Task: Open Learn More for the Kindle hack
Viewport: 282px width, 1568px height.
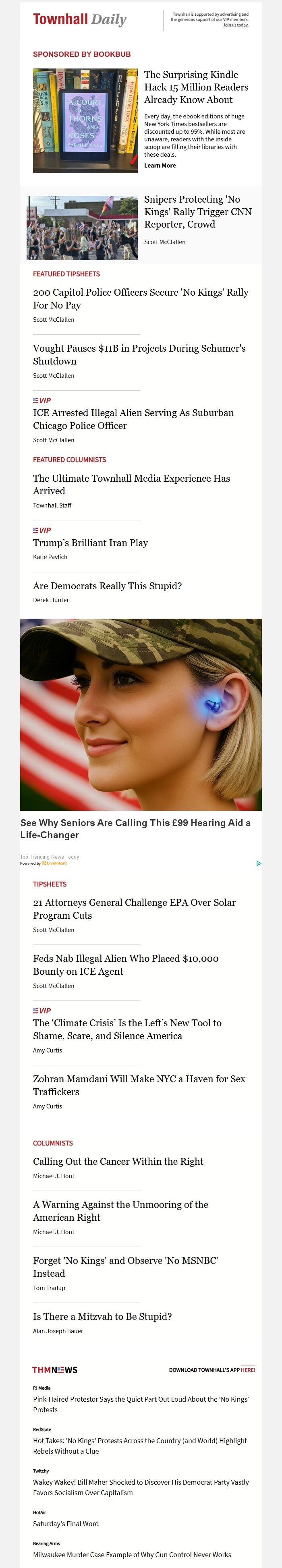Action: pyautogui.click(x=160, y=166)
